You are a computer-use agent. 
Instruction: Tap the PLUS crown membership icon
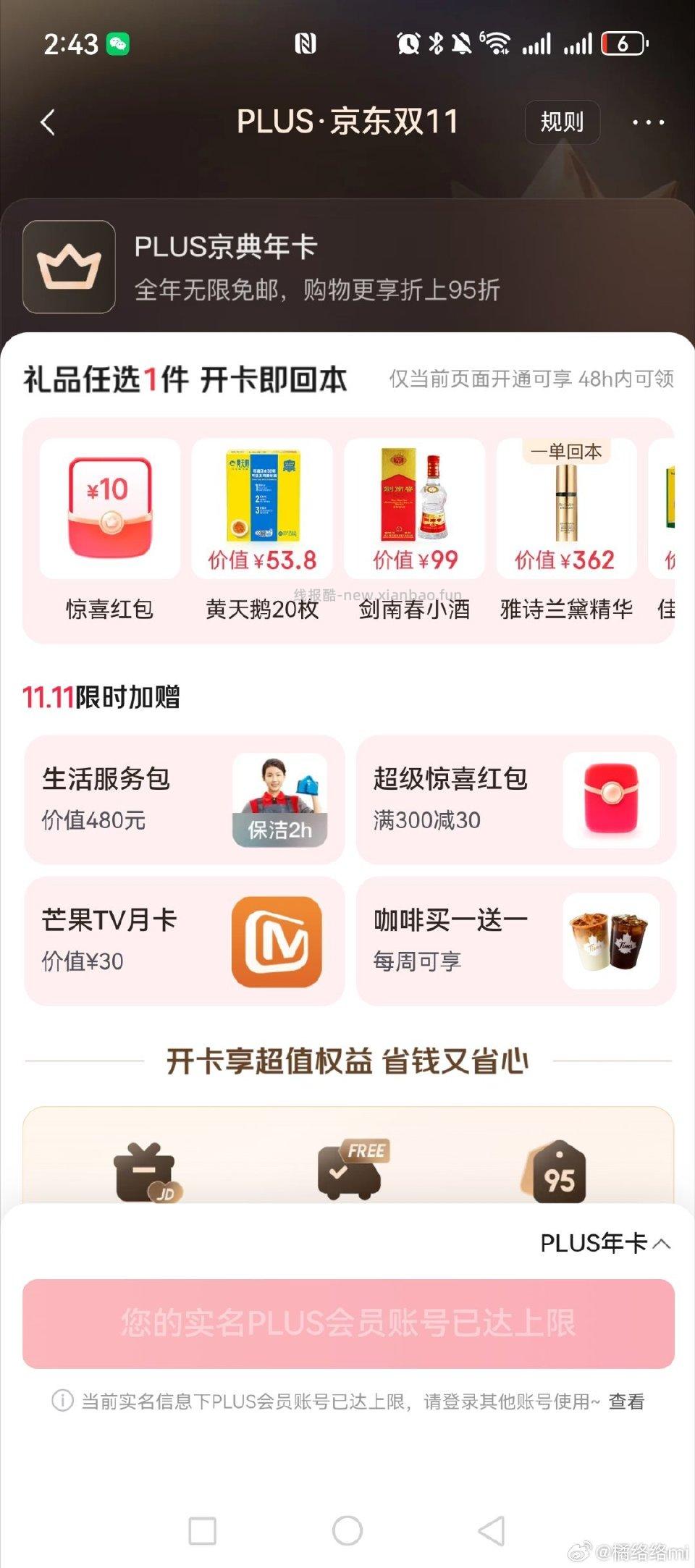tap(69, 267)
